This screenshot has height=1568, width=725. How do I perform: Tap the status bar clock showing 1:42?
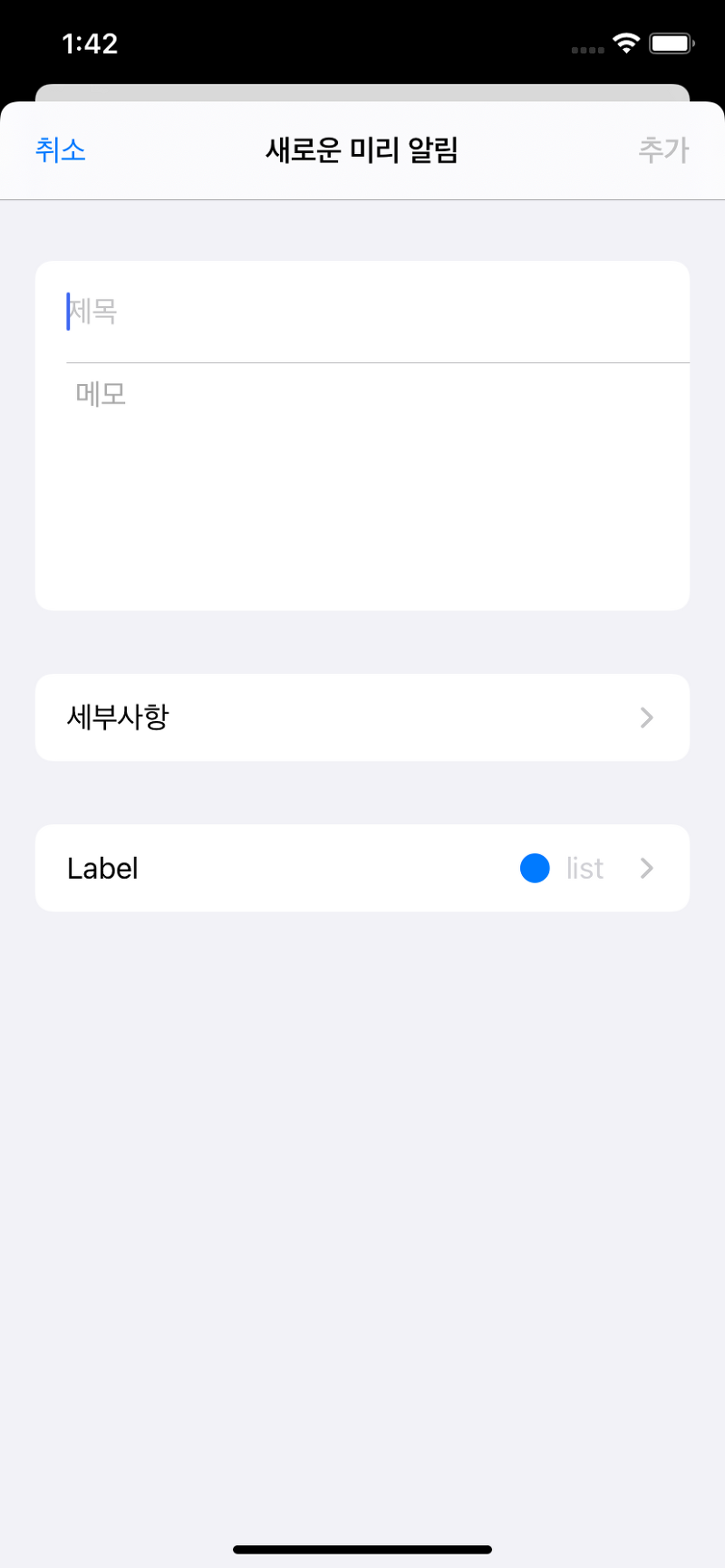point(90,42)
